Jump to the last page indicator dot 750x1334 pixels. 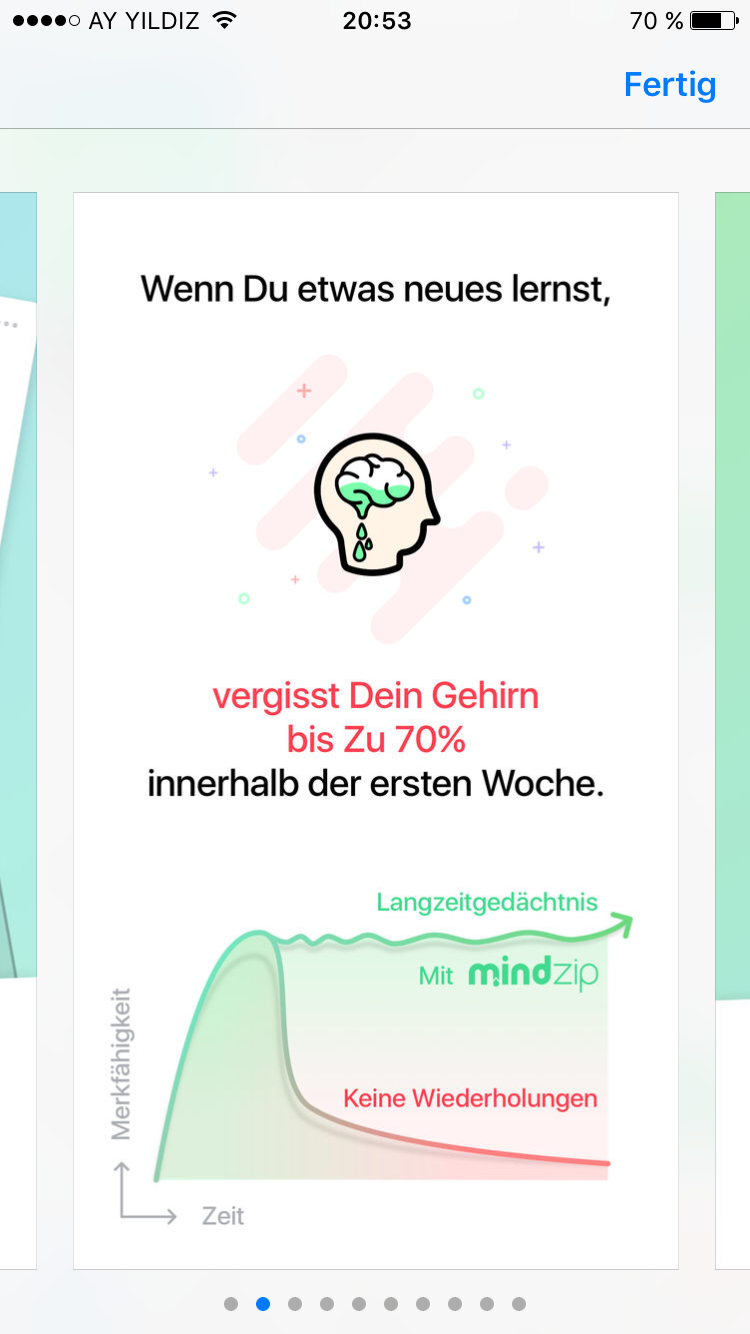coord(518,1303)
